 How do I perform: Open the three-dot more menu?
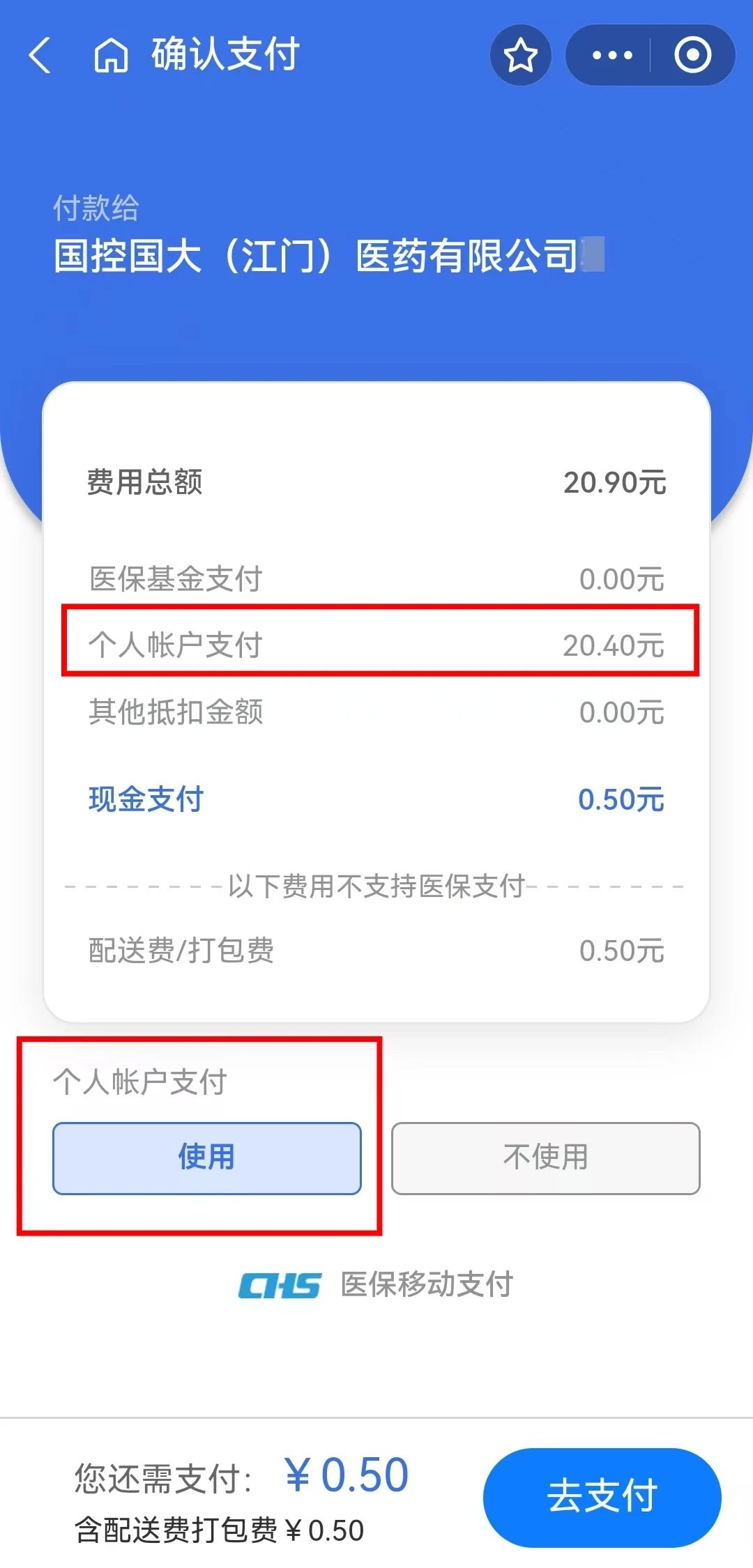[x=611, y=55]
